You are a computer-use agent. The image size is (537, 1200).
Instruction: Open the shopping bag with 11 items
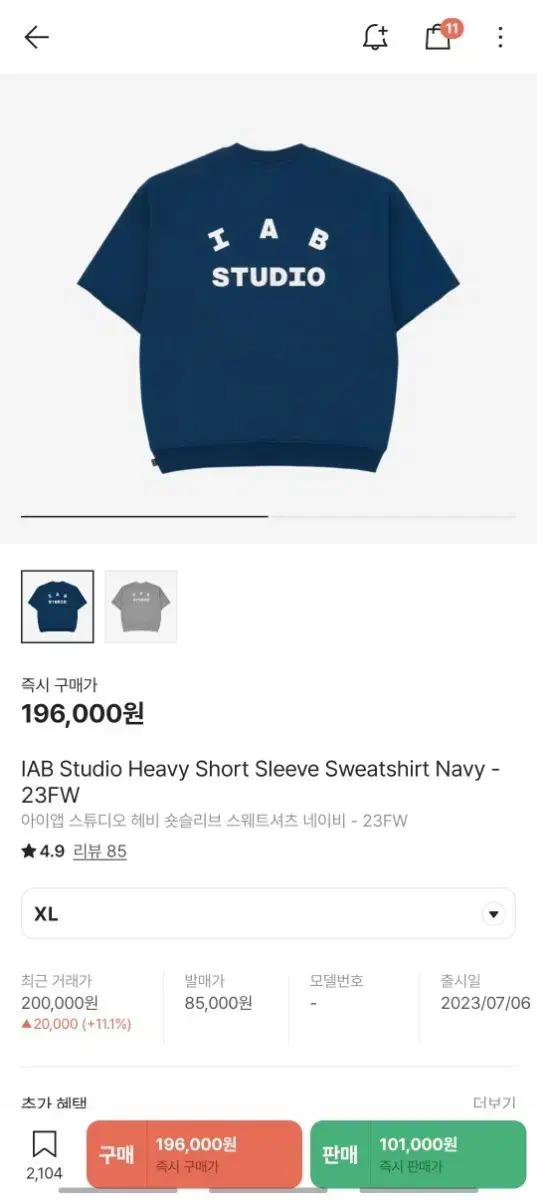pyautogui.click(x=440, y=36)
